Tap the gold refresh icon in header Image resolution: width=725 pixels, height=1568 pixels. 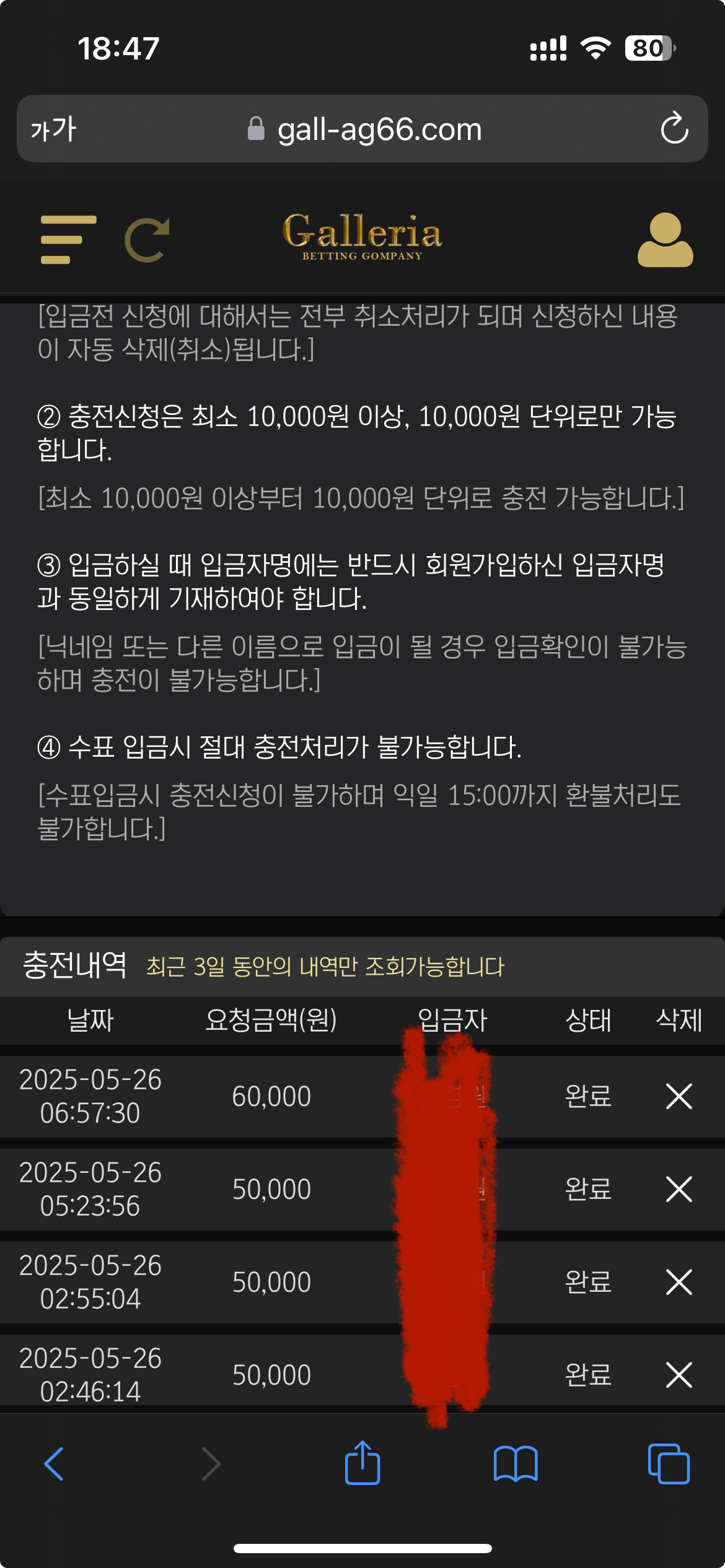tap(147, 240)
